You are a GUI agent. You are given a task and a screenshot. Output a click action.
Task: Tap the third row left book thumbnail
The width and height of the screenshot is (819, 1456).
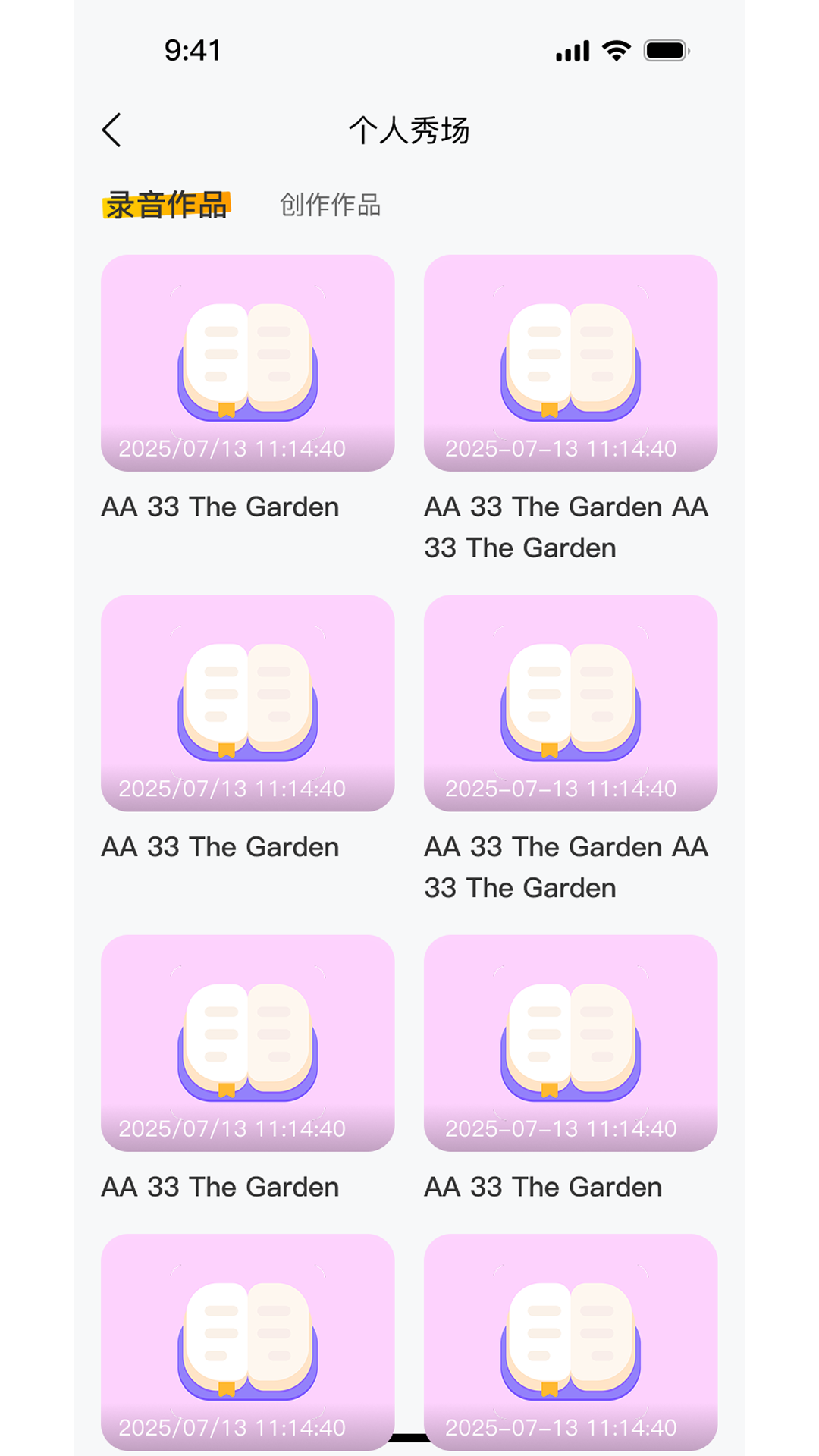pos(248,1043)
